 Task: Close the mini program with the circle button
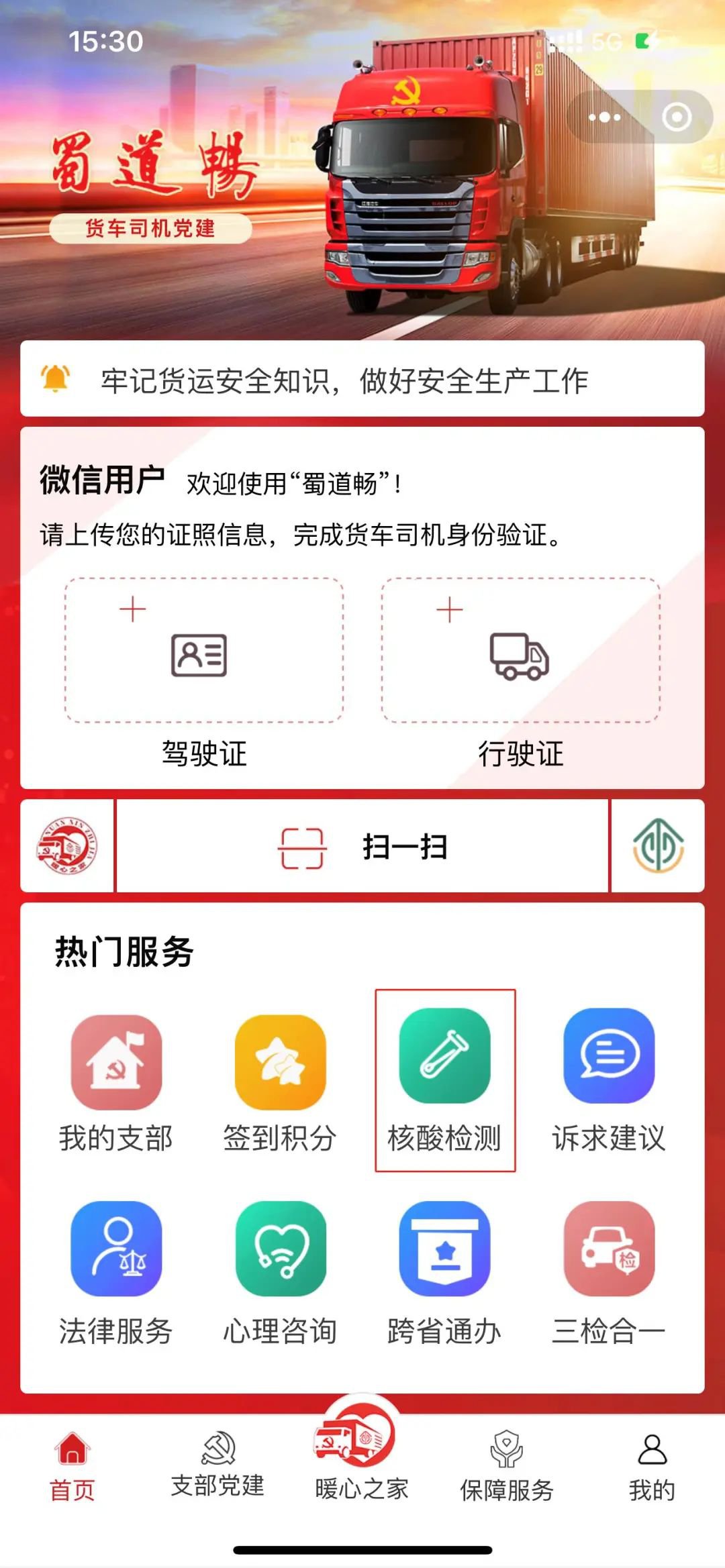point(676,117)
